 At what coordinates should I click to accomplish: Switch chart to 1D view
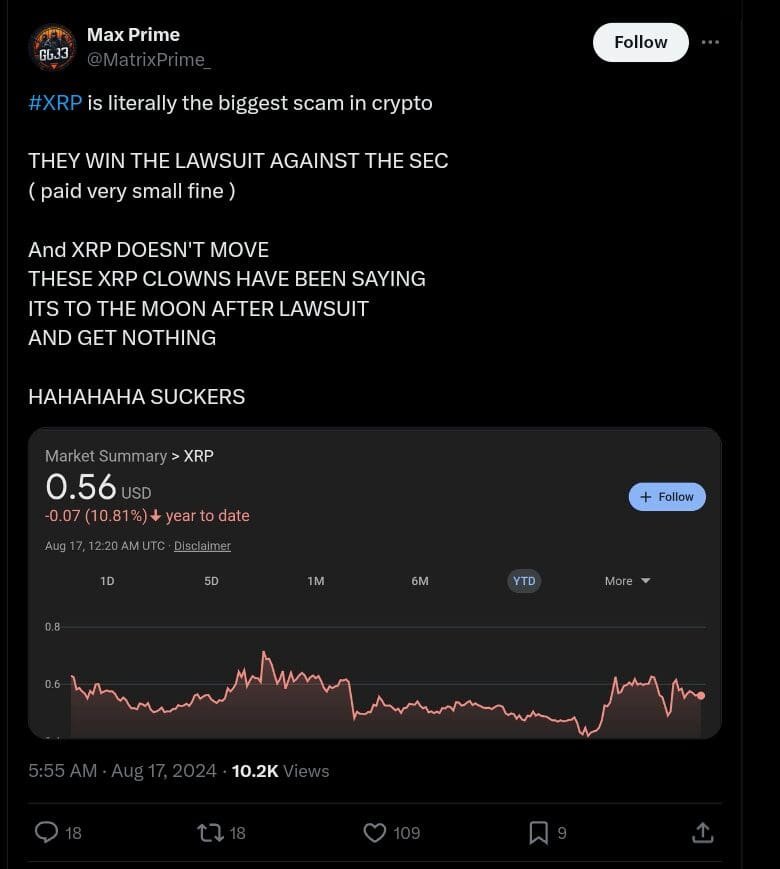tap(107, 580)
